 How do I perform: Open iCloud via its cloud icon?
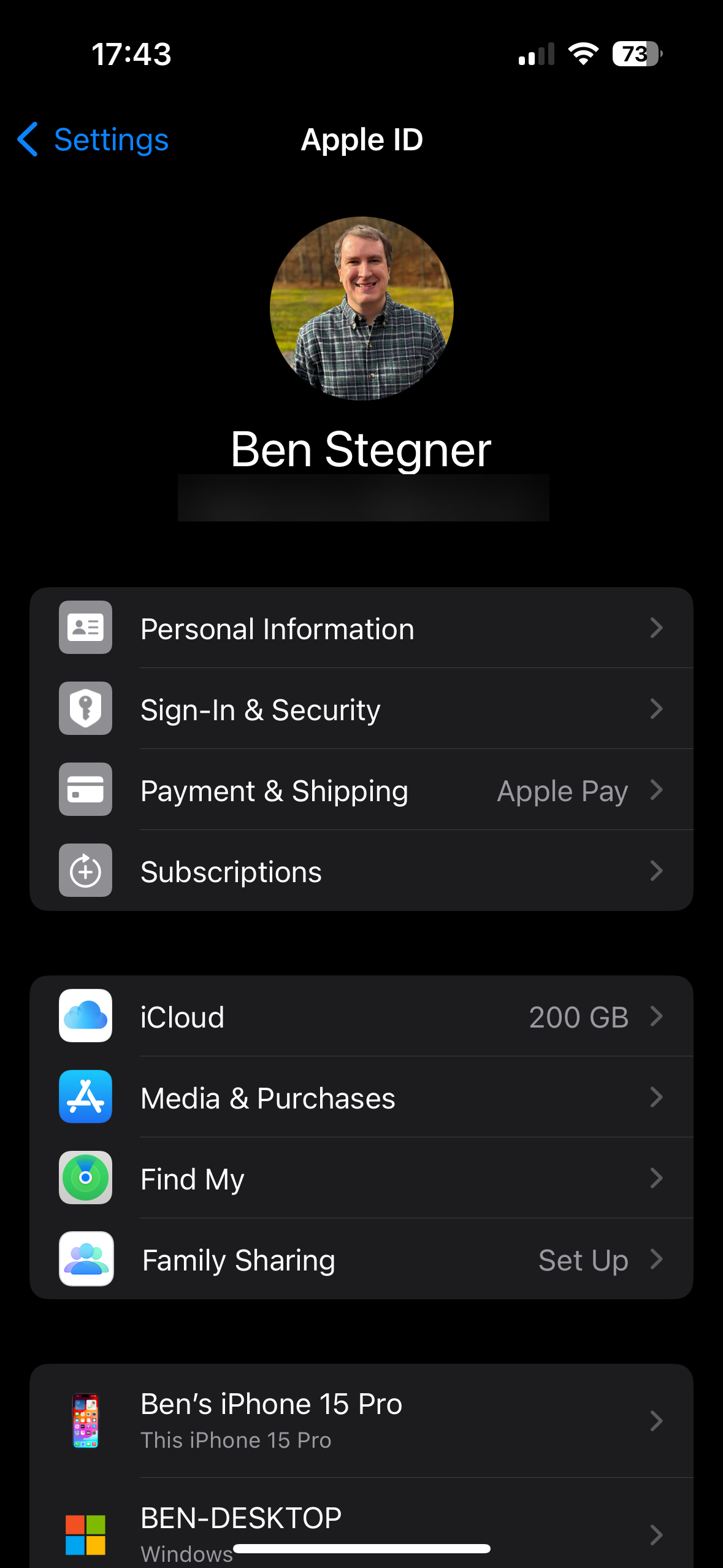[x=85, y=1016]
